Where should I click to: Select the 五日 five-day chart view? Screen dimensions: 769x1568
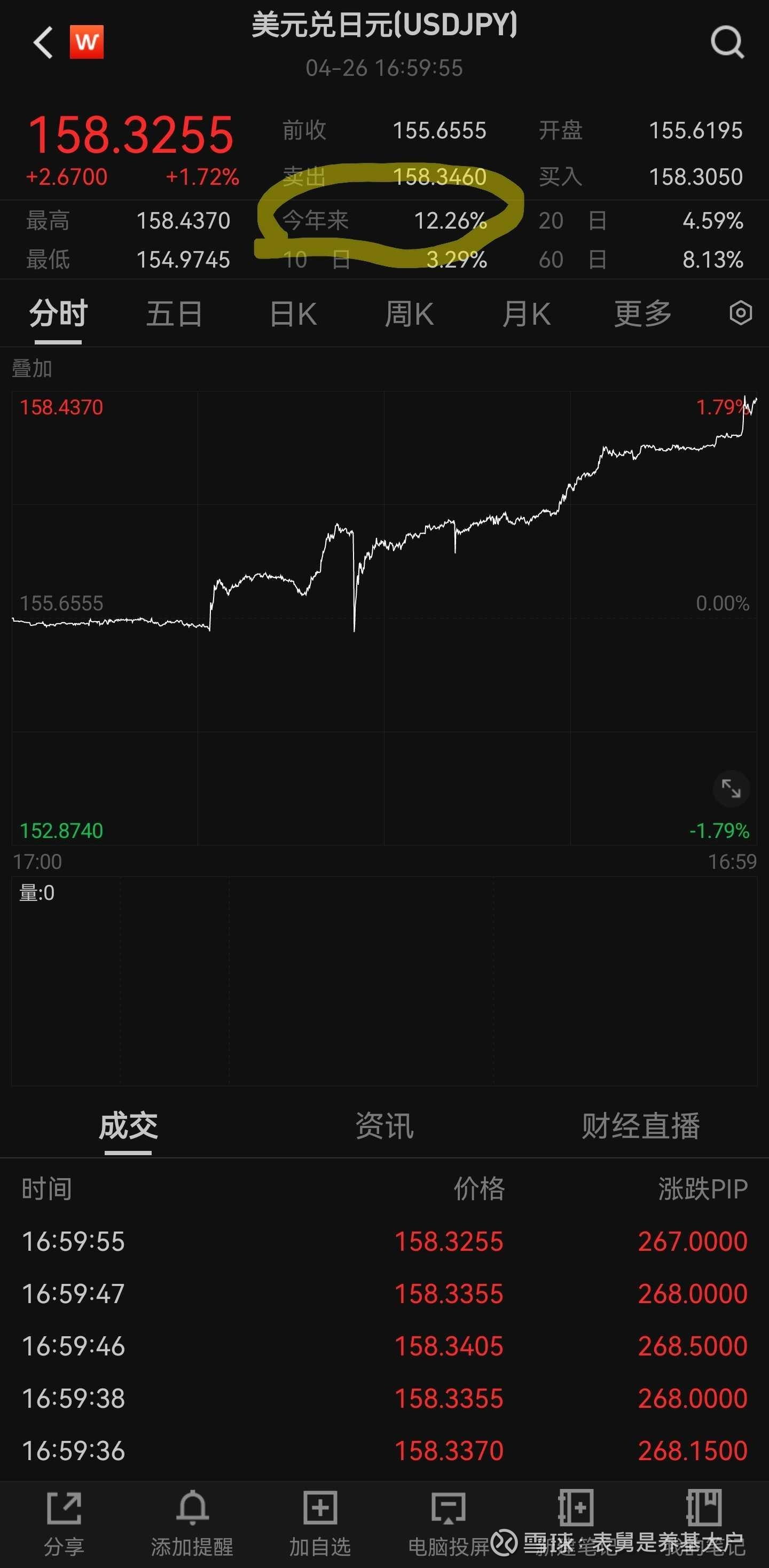(175, 314)
